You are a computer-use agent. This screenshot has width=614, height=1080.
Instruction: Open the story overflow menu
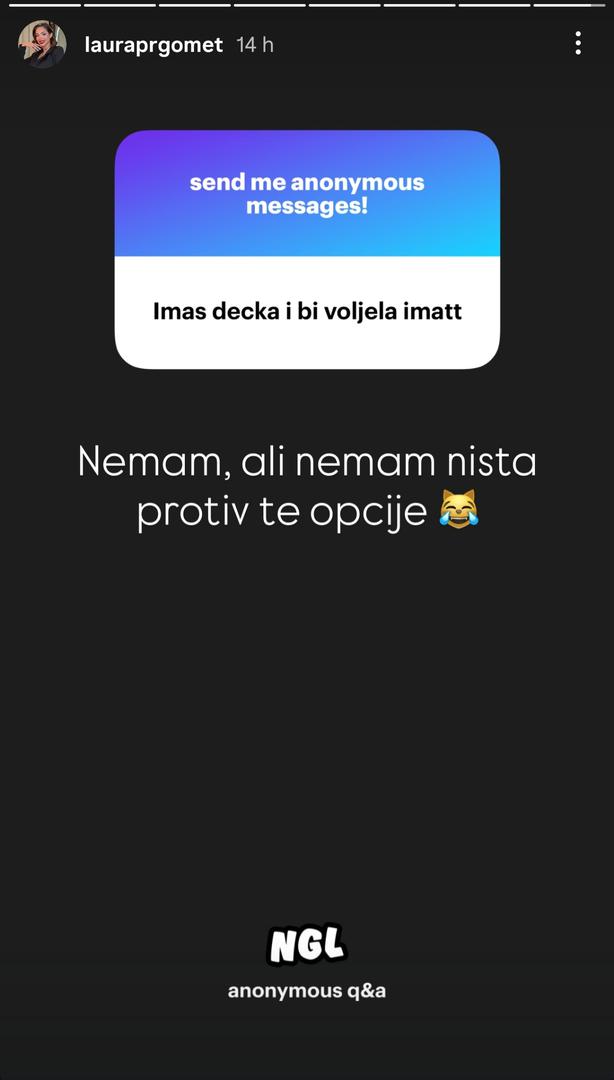[x=578, y=43]
